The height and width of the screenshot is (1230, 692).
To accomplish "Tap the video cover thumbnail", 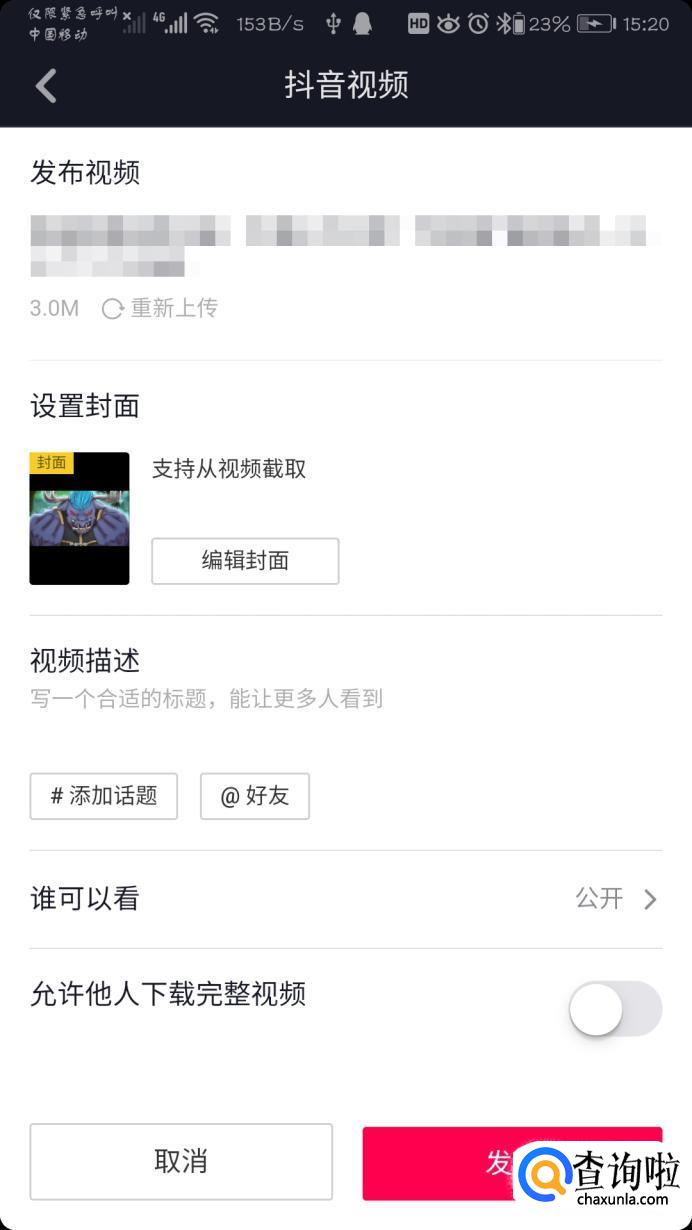I will point(79,518).
